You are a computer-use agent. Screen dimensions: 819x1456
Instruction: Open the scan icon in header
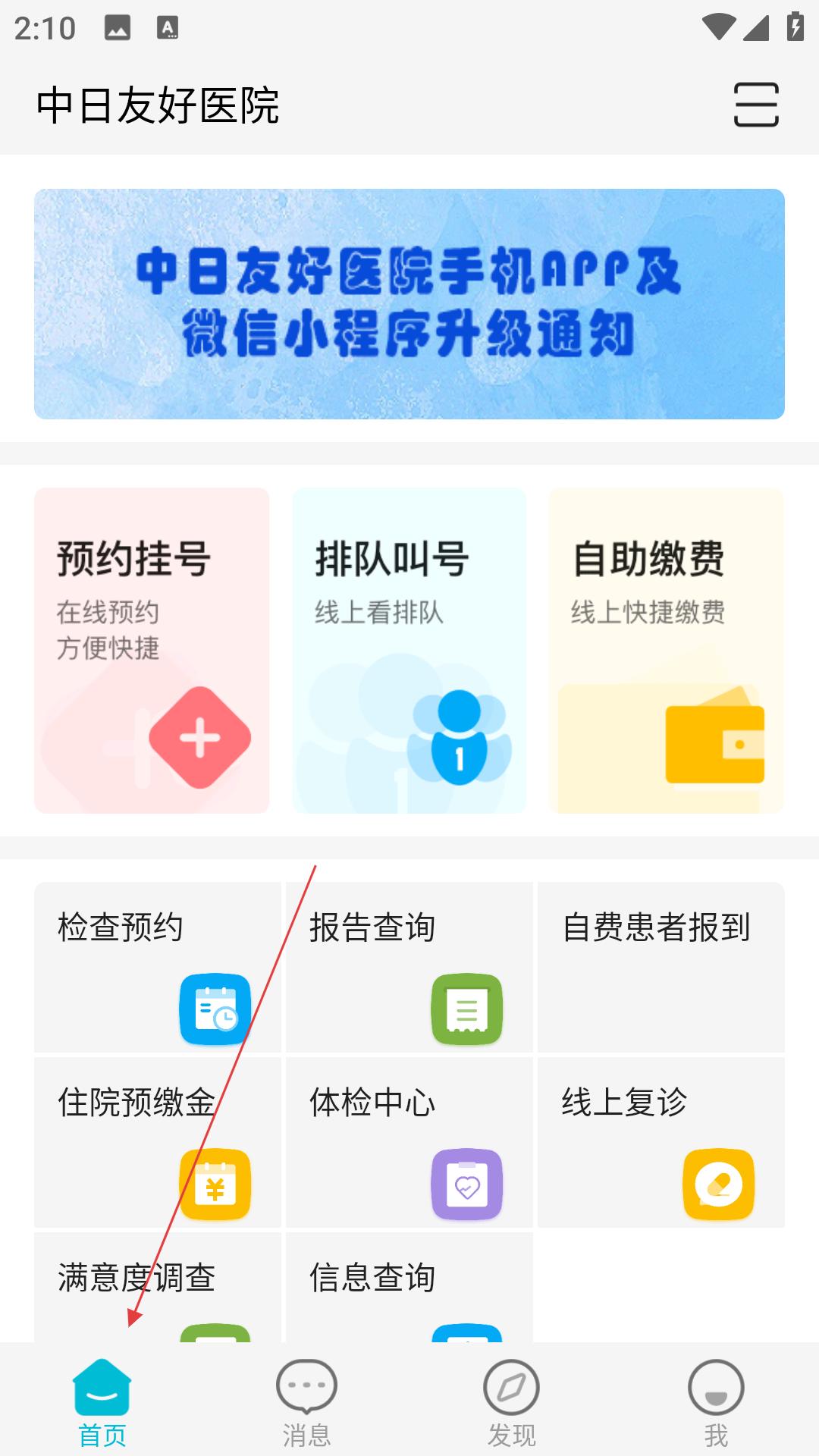tap(756, 105)
